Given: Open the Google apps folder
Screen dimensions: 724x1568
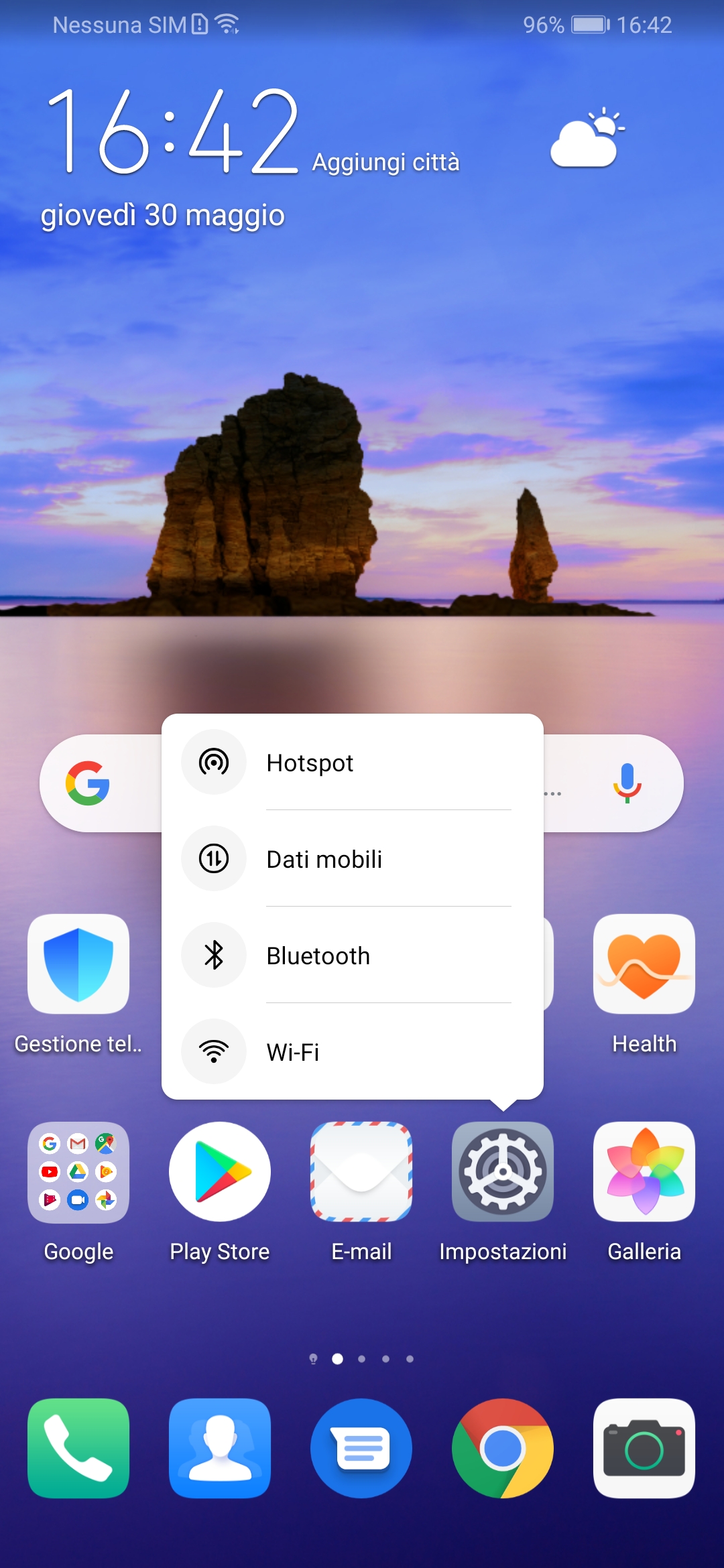Looking at the screenshot, I should 78,1172.
